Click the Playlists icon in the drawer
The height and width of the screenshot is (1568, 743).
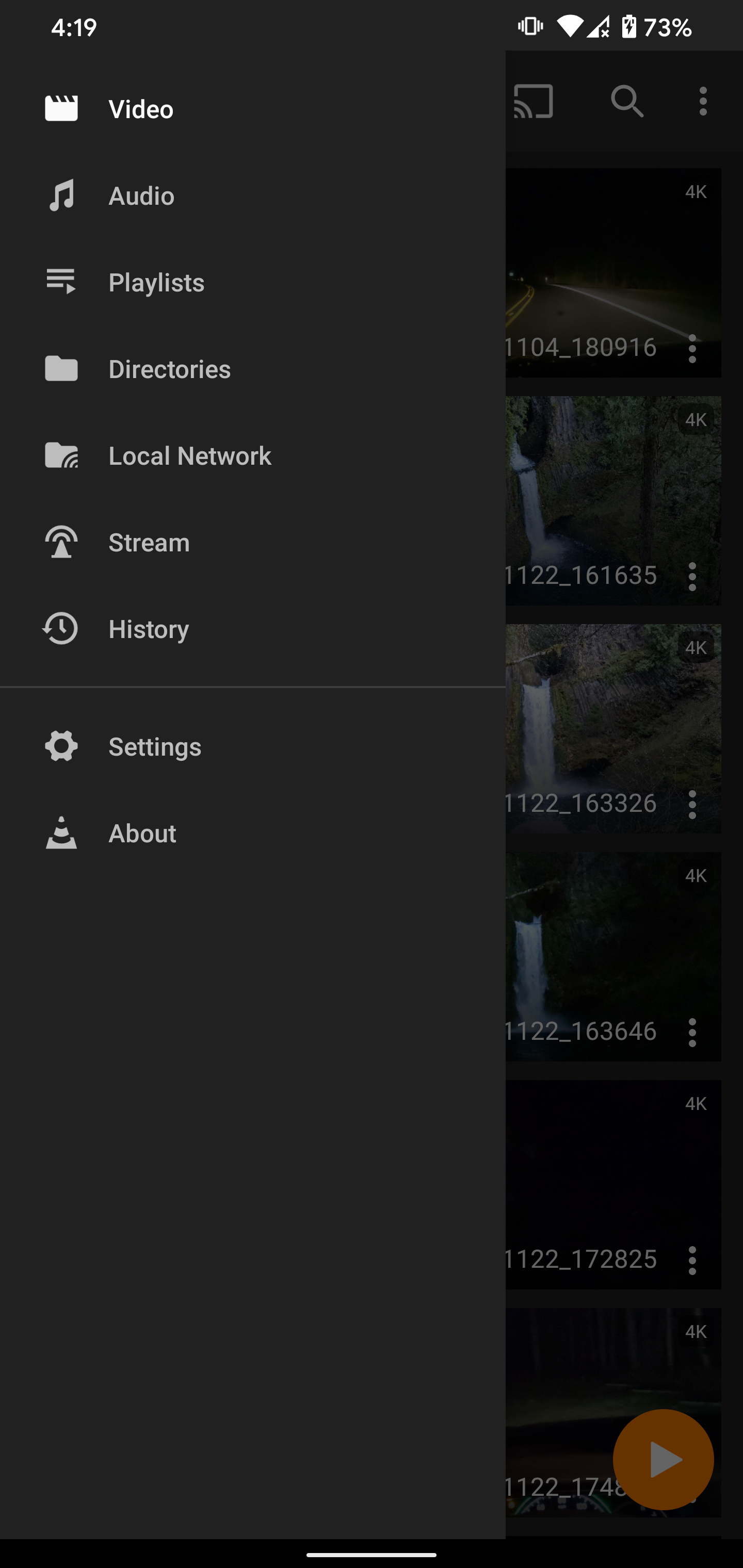coord(61,282)
